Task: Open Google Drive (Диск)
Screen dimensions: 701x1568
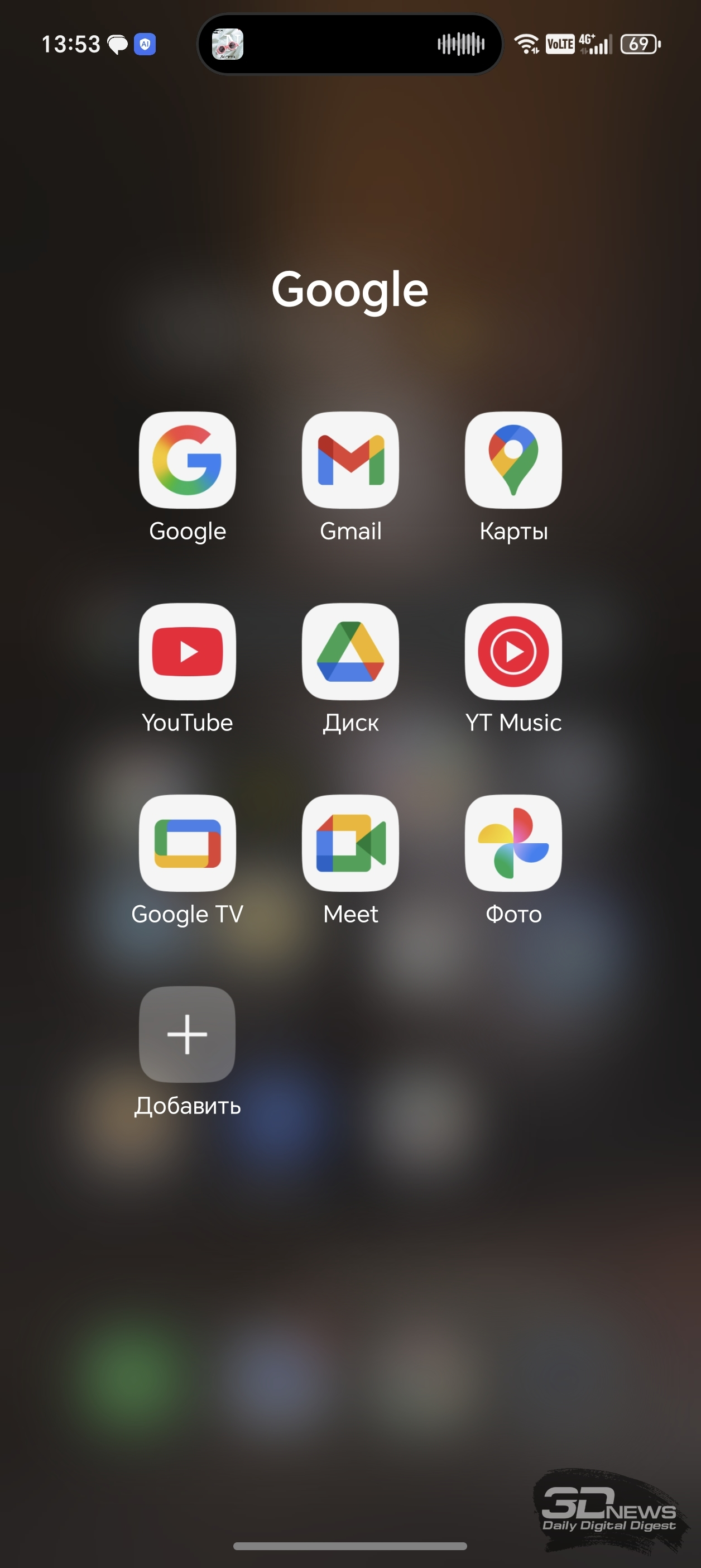Action: click(350, 651)
